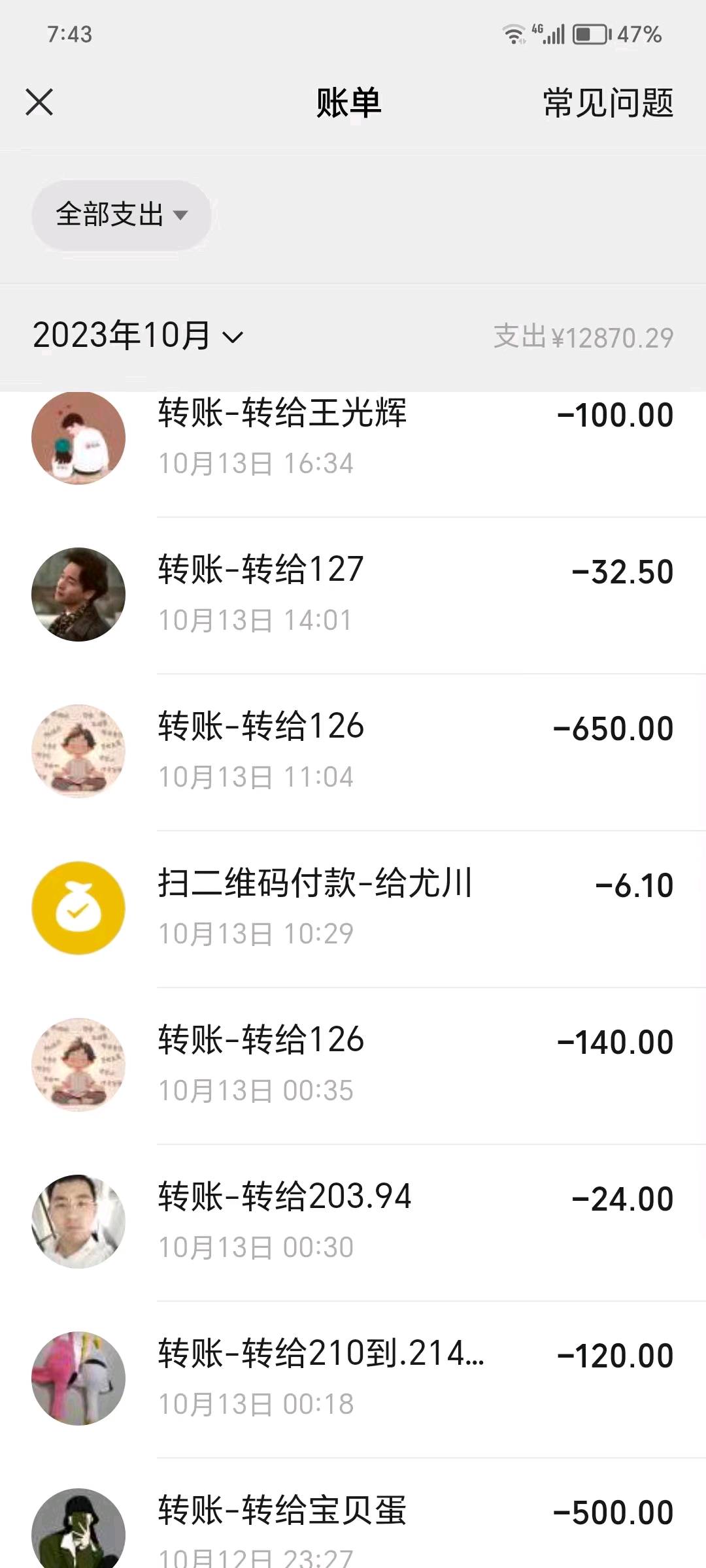Viewport: 706px width, 1568px height.
Task: Open the 转给126 -650.00 transfer details
Action: point(353,751)
